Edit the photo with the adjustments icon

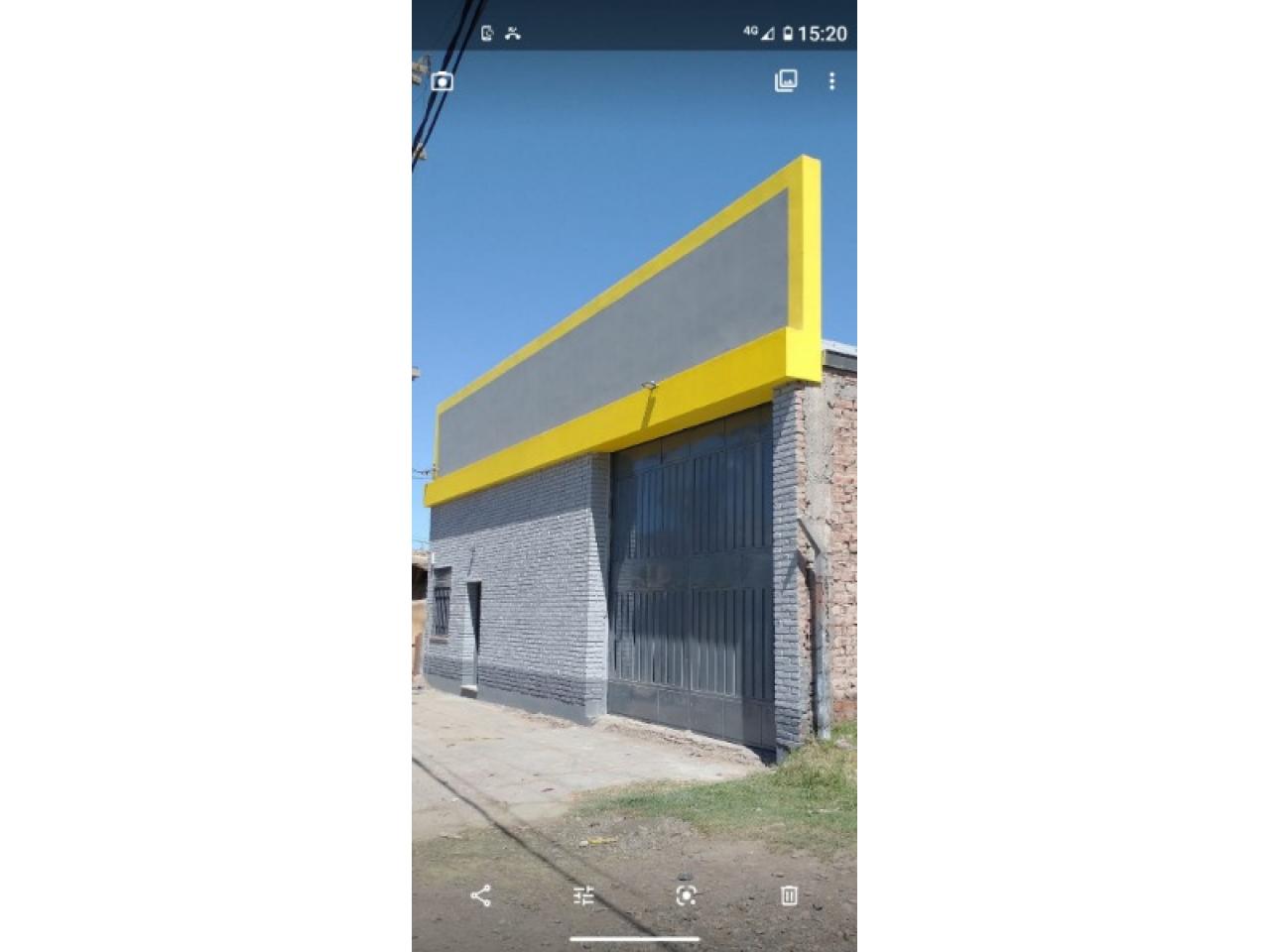click(x=583, y=895)
